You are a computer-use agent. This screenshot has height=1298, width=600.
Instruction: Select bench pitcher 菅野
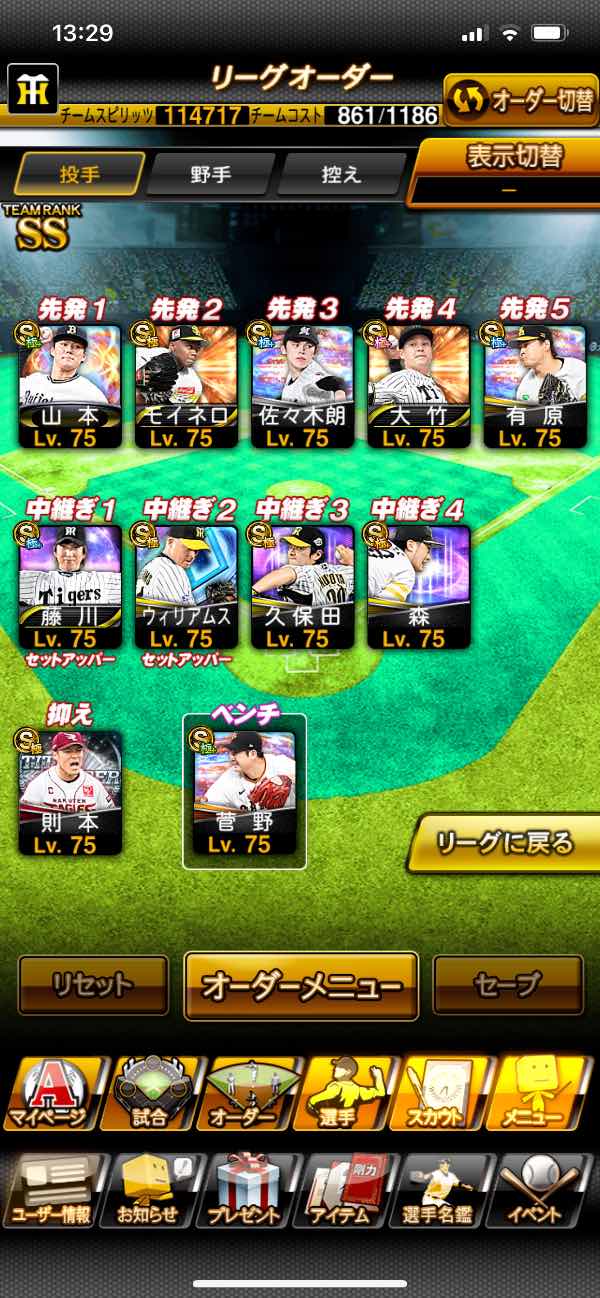[244, 792]
